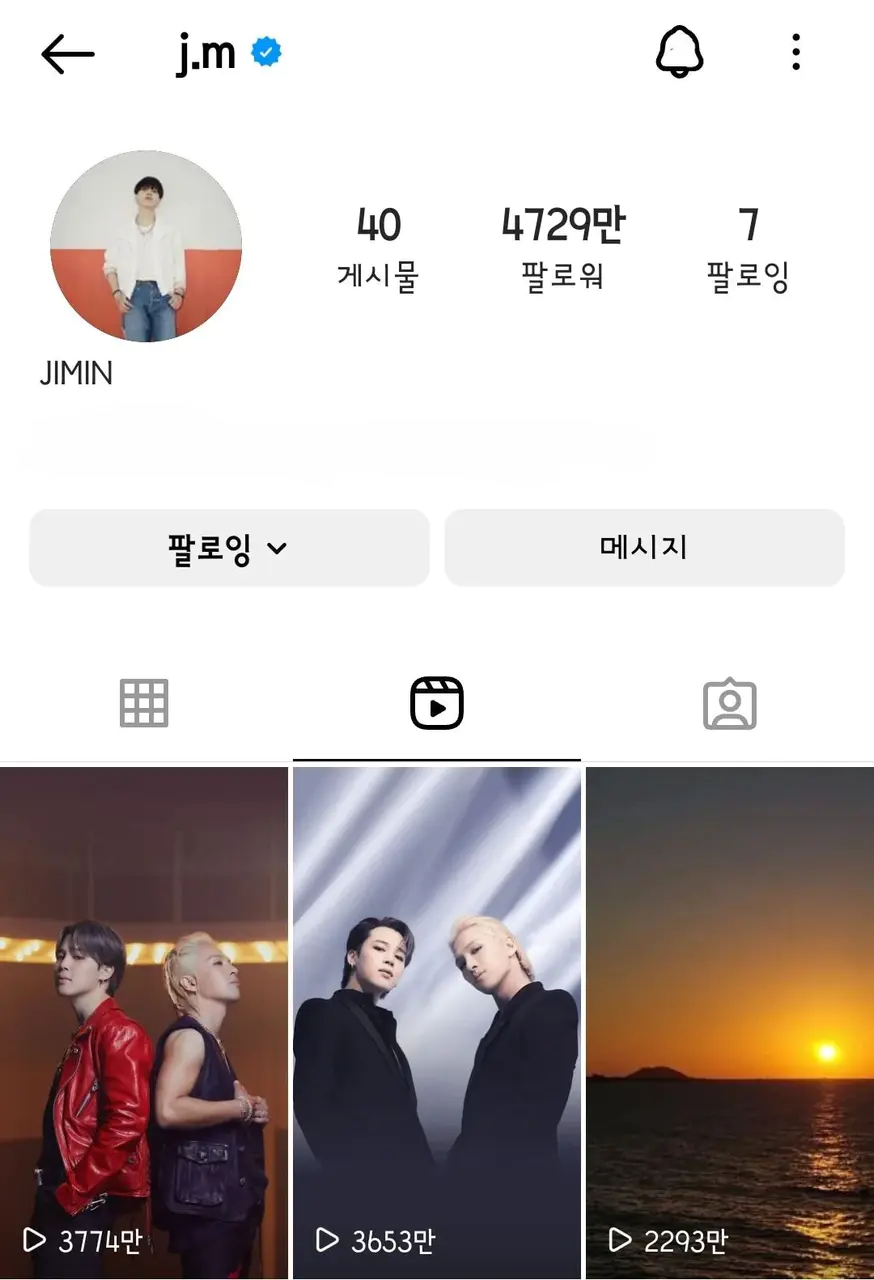Open the 4729만 followers list
This screenshot has width=874, height=1280.
[x=563, y=248]
